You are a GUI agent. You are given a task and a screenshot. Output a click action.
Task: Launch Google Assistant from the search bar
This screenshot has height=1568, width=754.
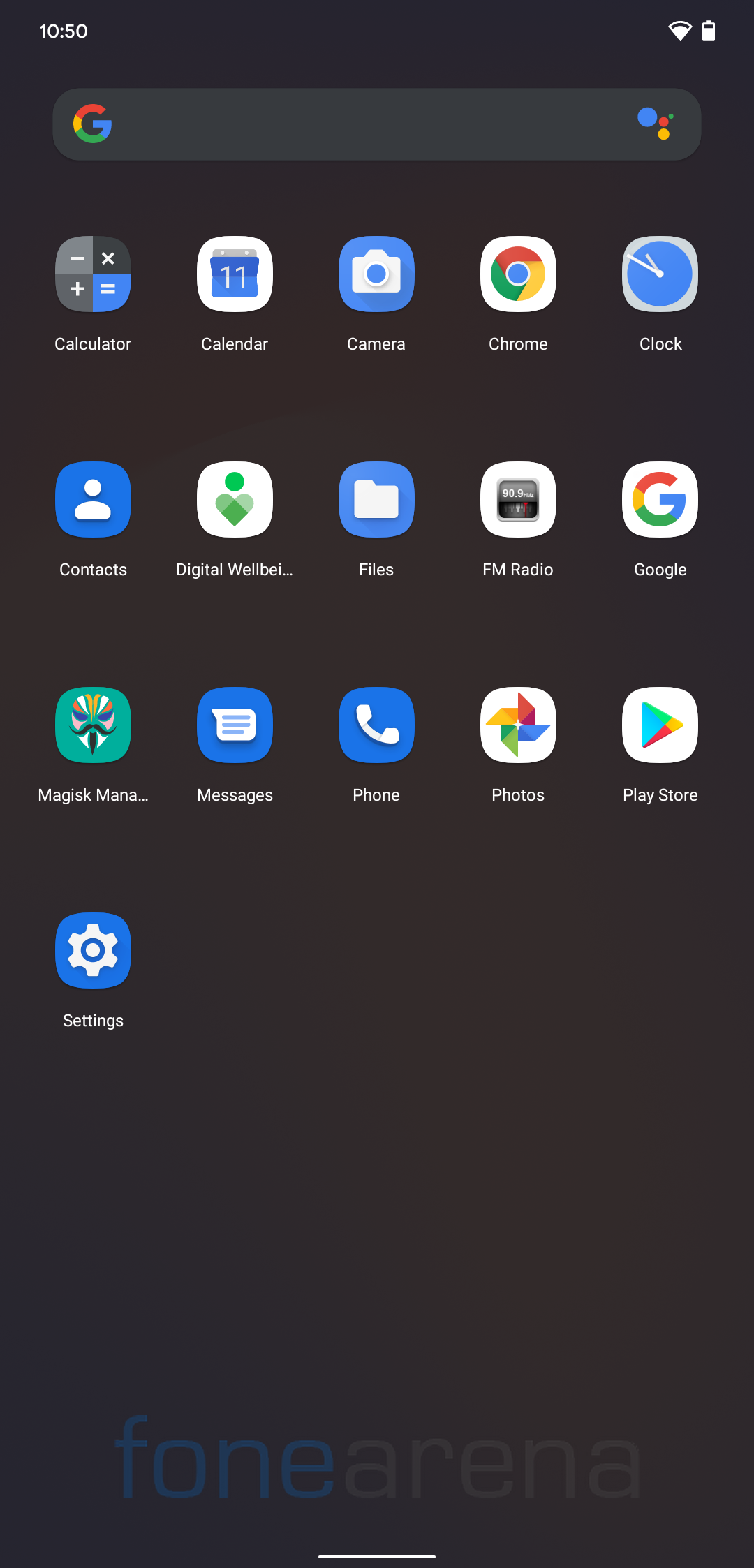pyautogui.click(x=655, y=124)
